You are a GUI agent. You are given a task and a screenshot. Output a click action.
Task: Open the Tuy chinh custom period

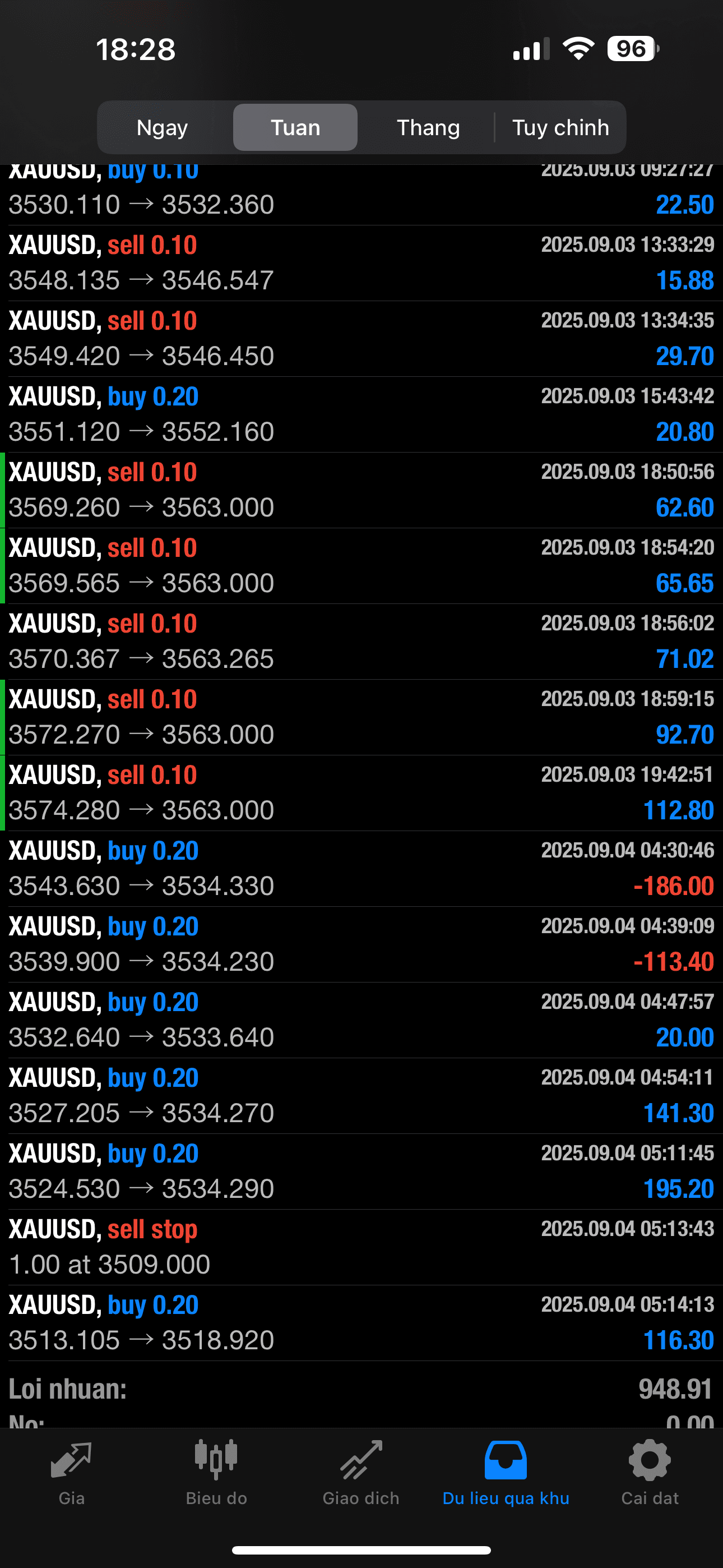pos(560,128)
